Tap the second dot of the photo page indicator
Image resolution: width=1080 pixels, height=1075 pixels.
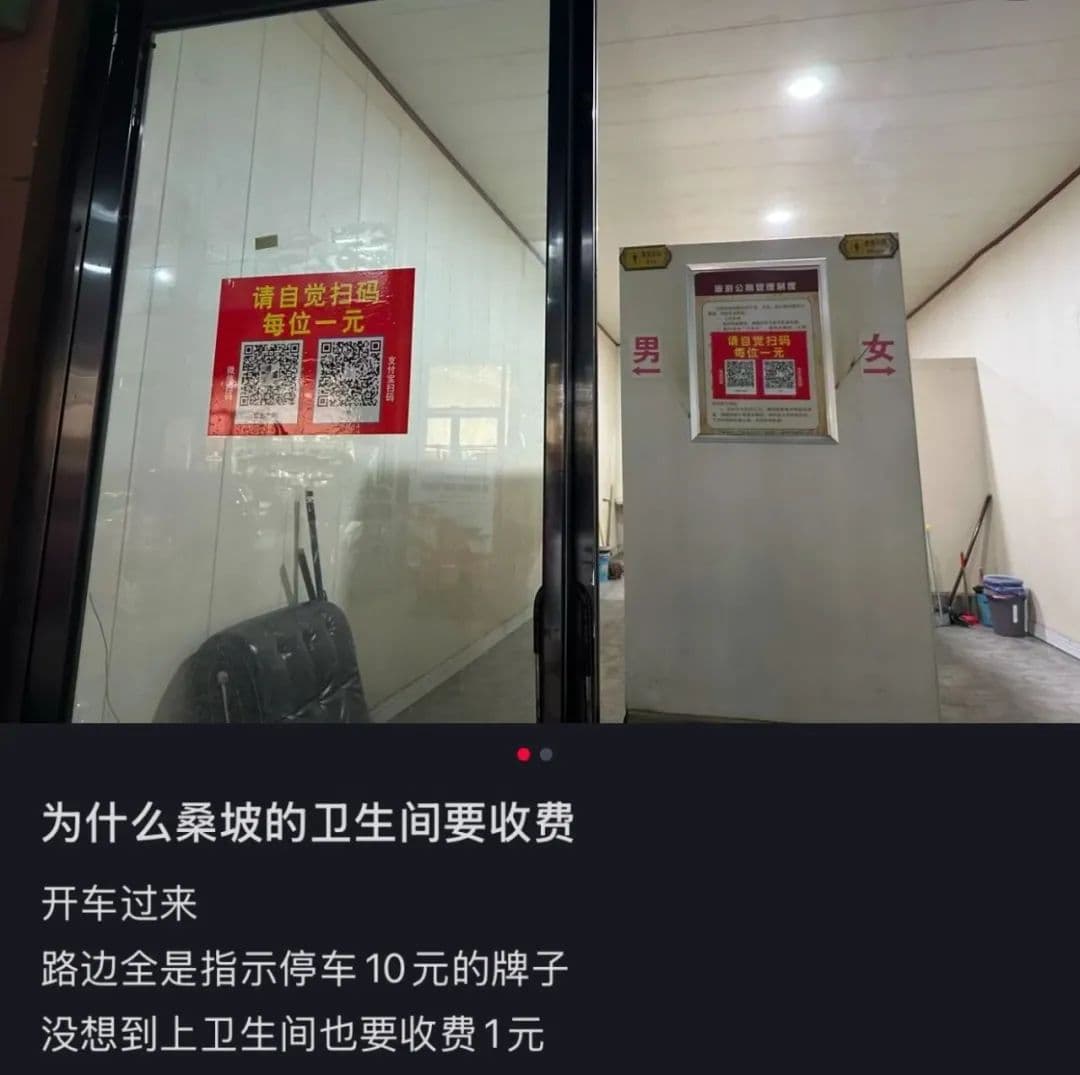(546, 755)
